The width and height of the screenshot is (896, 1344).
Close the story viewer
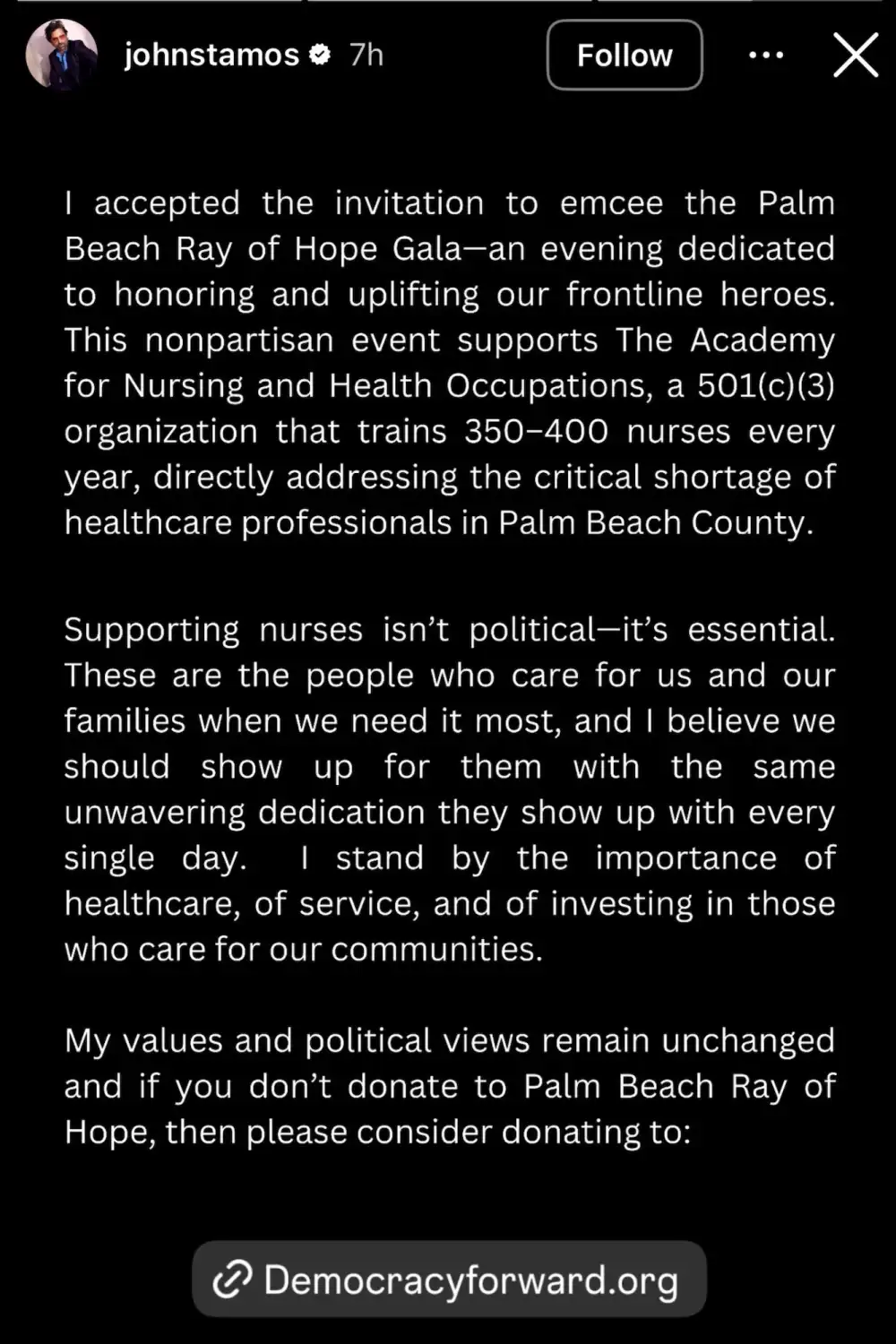[x=856, y=56]
